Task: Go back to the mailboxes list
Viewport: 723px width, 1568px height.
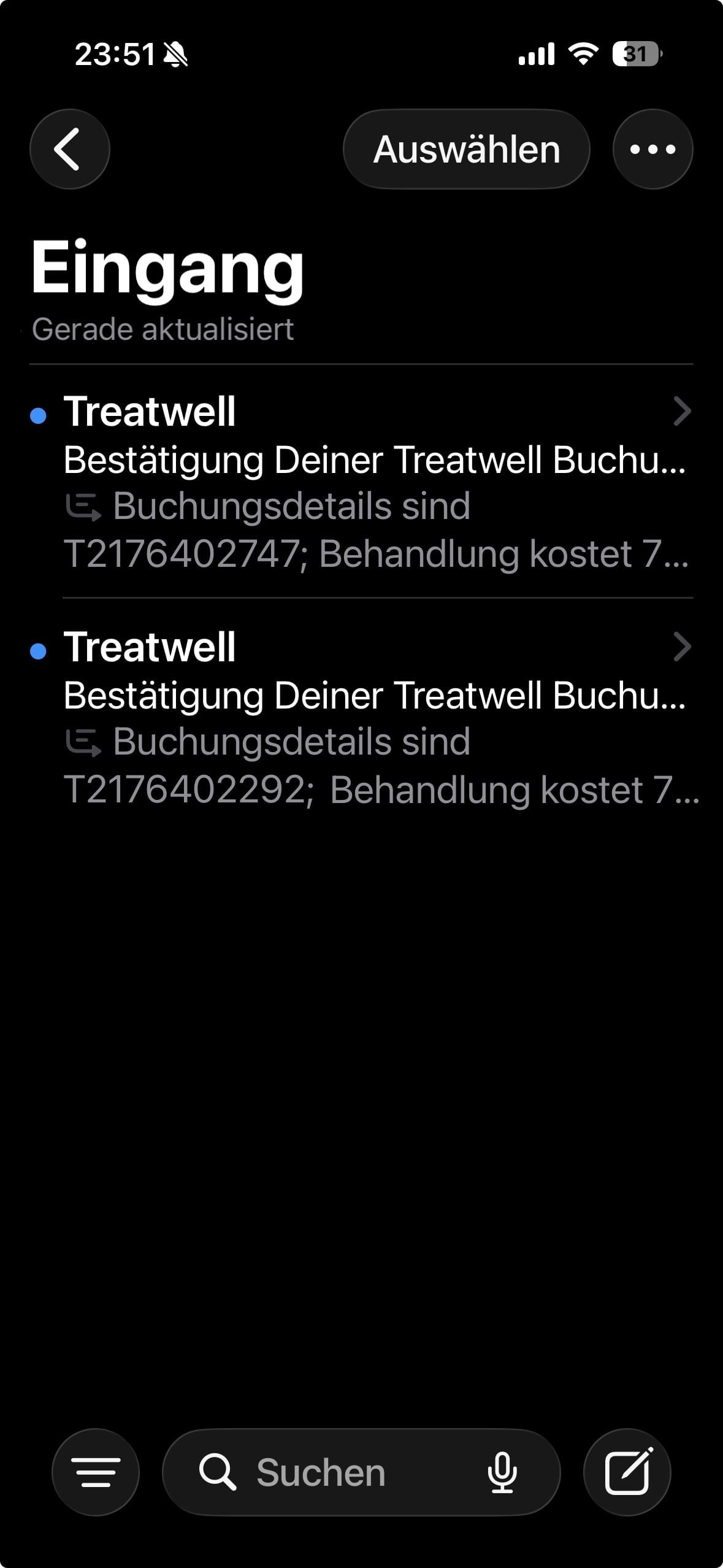Action: pos(69,149)
